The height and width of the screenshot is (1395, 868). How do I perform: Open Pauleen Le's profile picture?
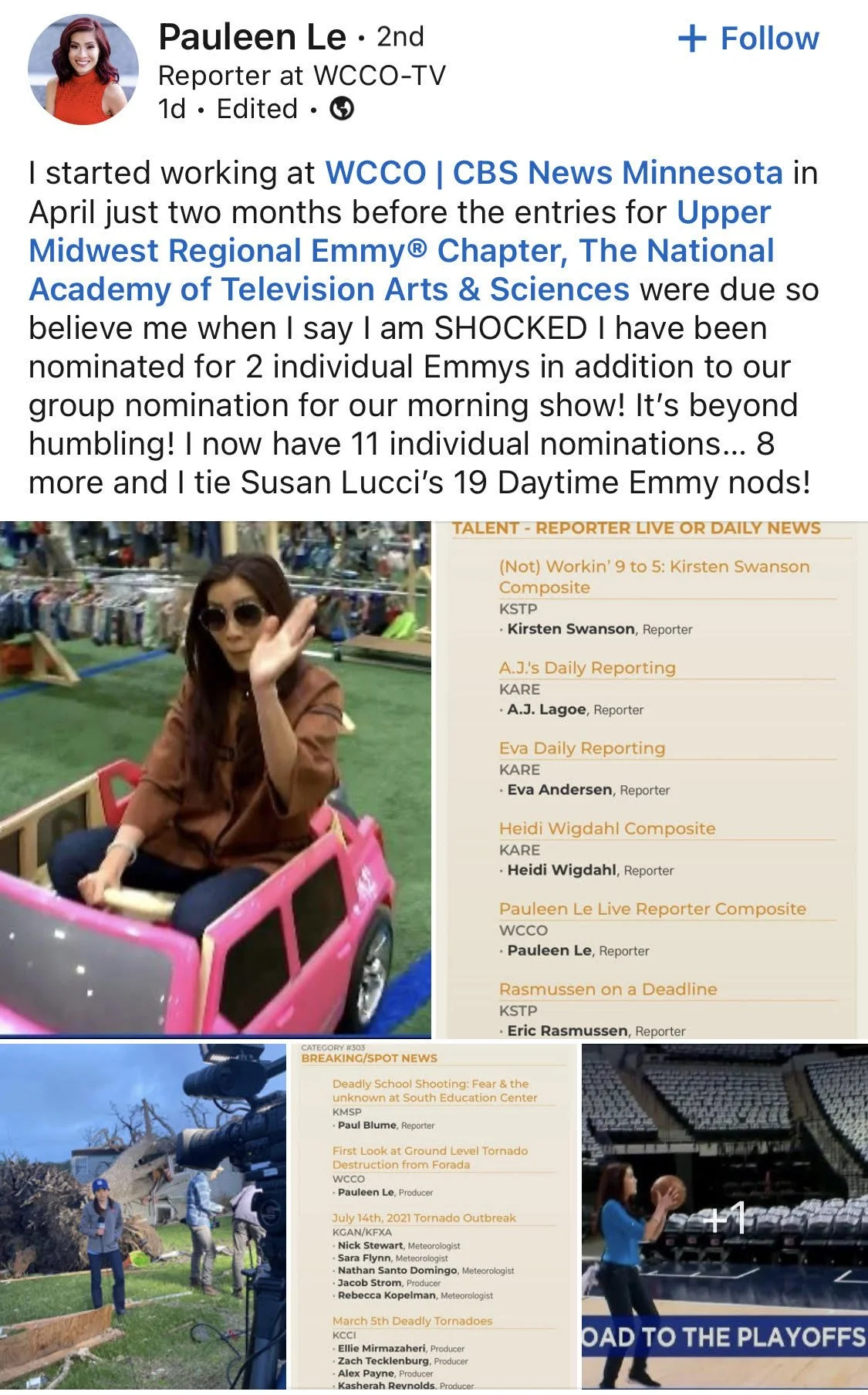click(83, 70)
